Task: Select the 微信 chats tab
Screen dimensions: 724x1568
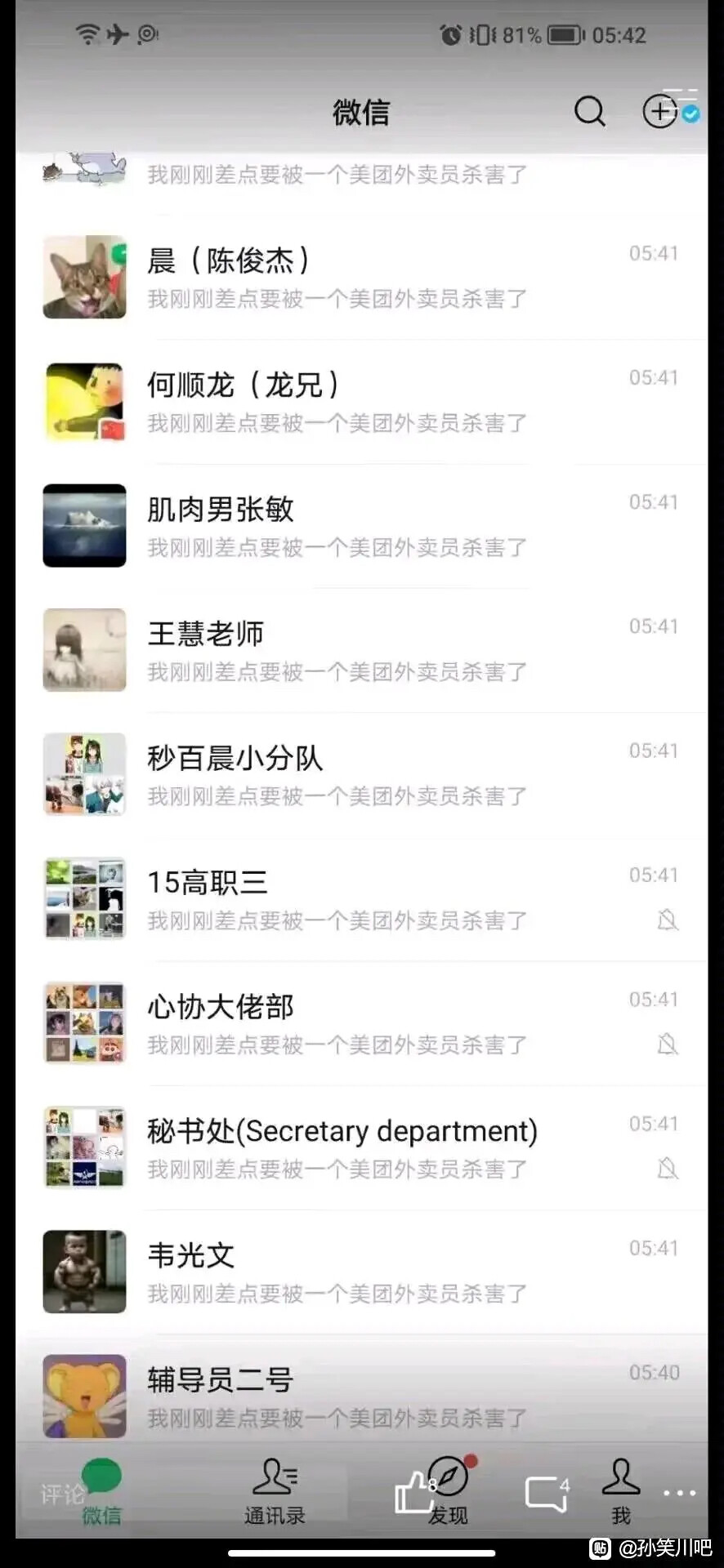Action: pyautogui.click(x=101, y=1493)
